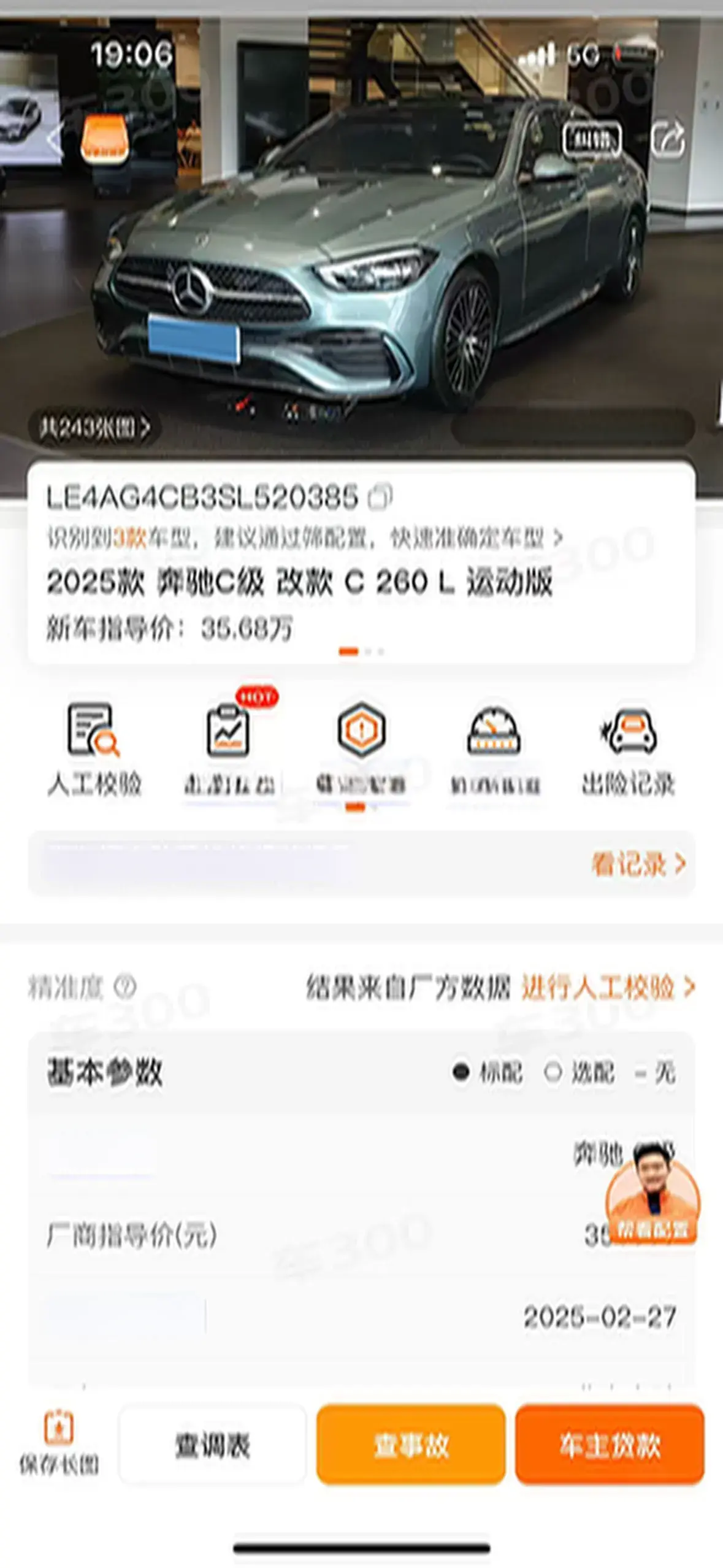723x1568 pixels.
Task: Tap 看记录 to view records
Action: 638,864
